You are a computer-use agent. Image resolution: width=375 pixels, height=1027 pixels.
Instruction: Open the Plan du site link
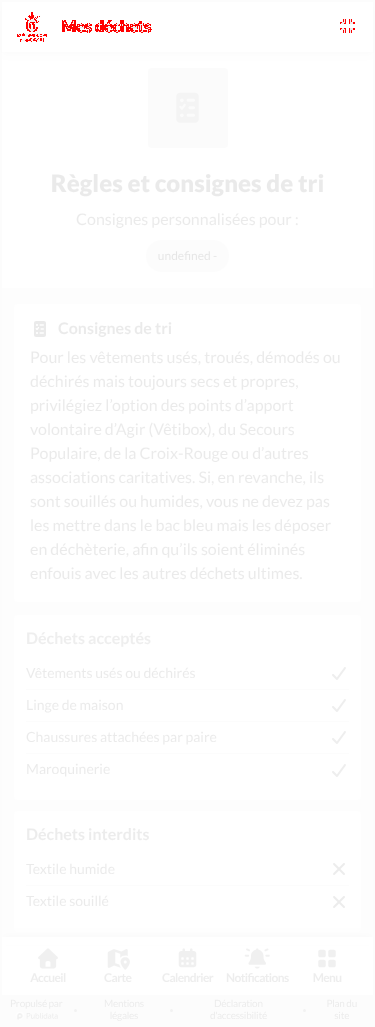[342, 1009]
